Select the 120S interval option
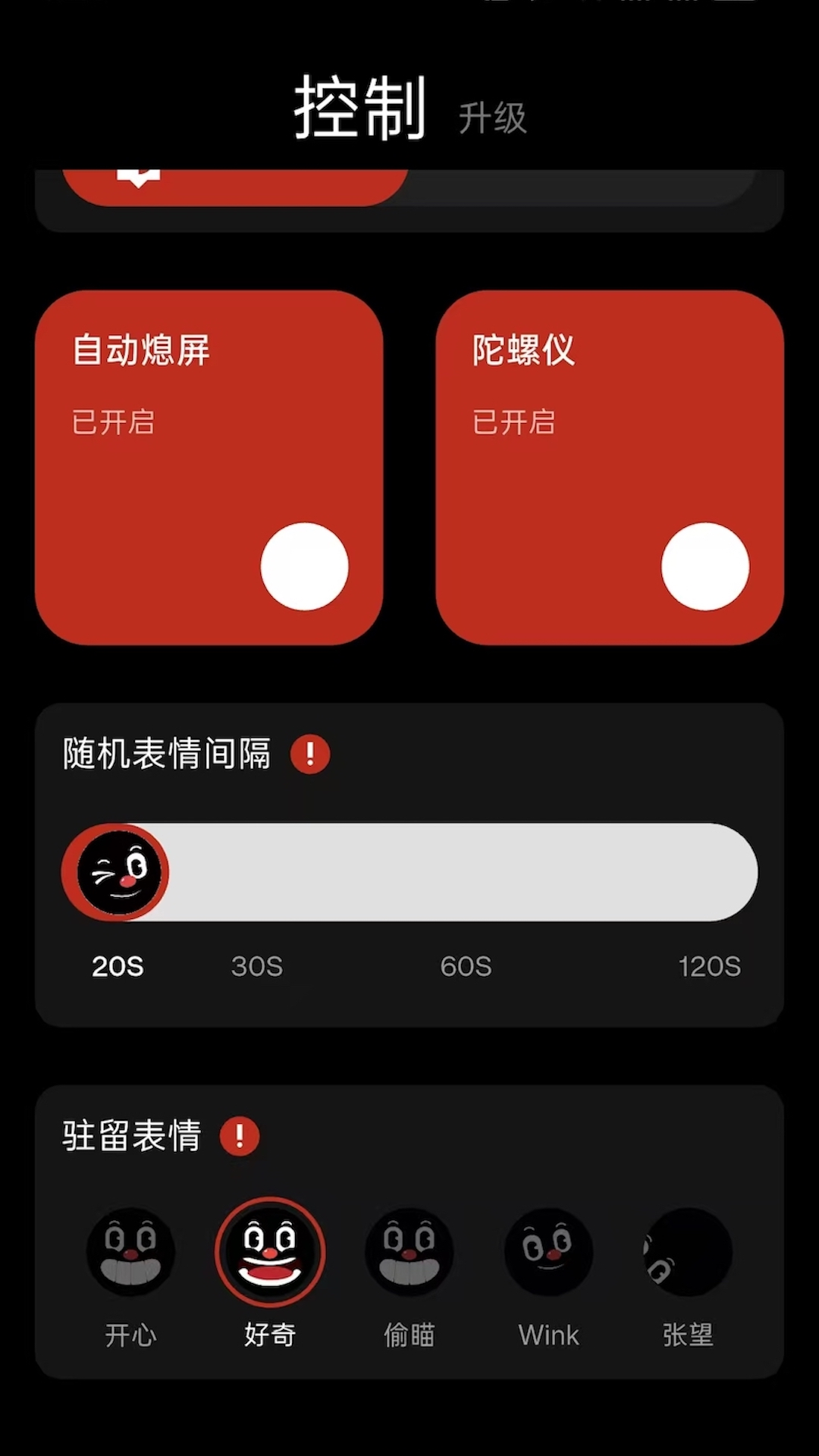Viewport: 819px width, 1456px height. pyautogui.click(x=709, y=966)
